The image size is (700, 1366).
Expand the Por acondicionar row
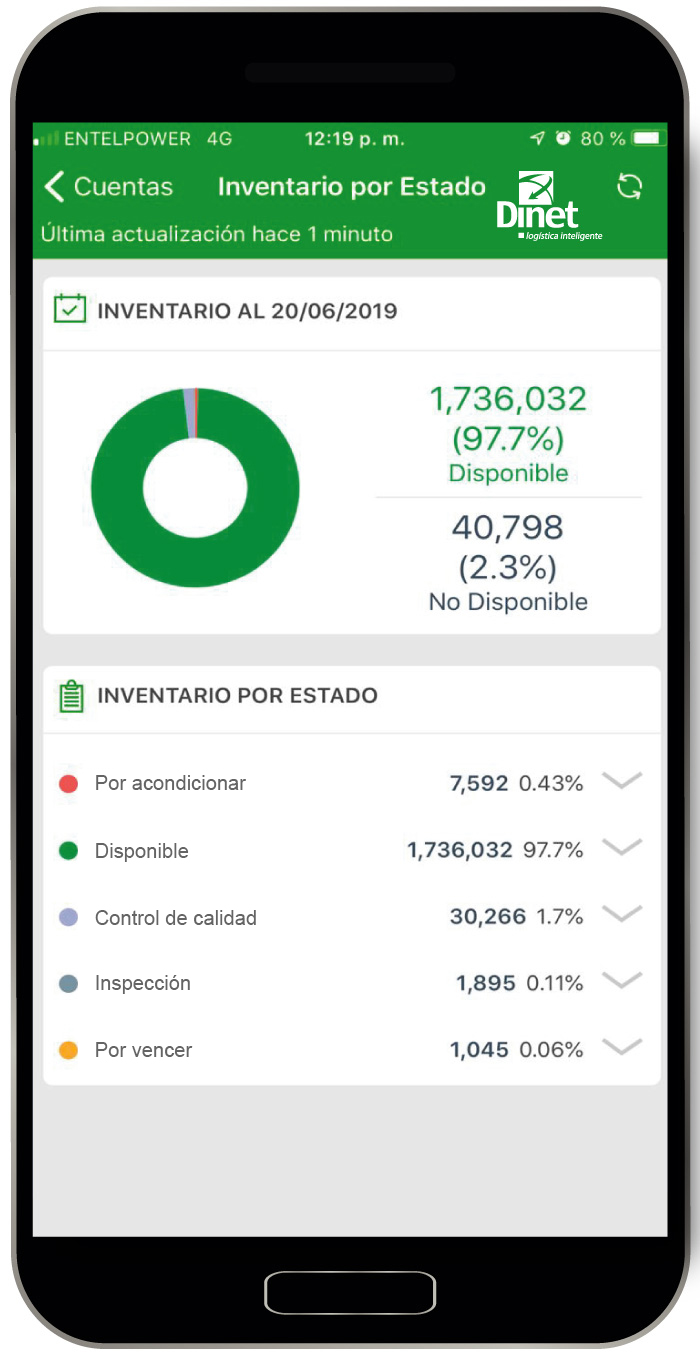(x=622, y=782)
